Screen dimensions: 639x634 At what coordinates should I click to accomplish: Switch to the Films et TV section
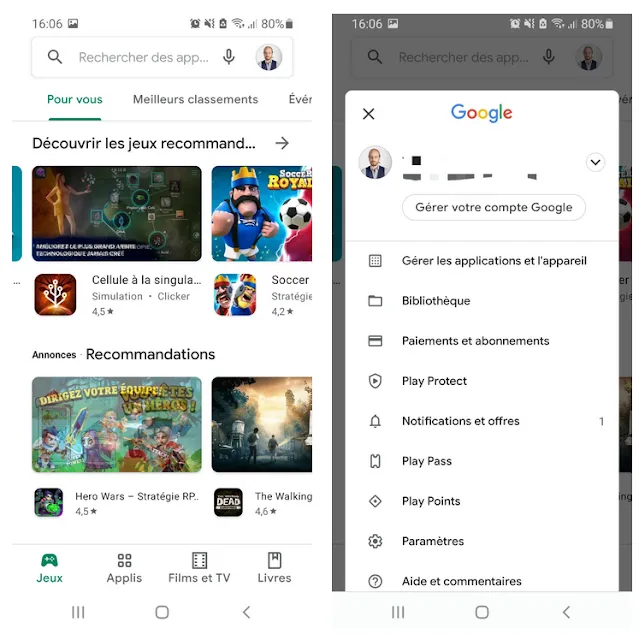coord(199,567)
